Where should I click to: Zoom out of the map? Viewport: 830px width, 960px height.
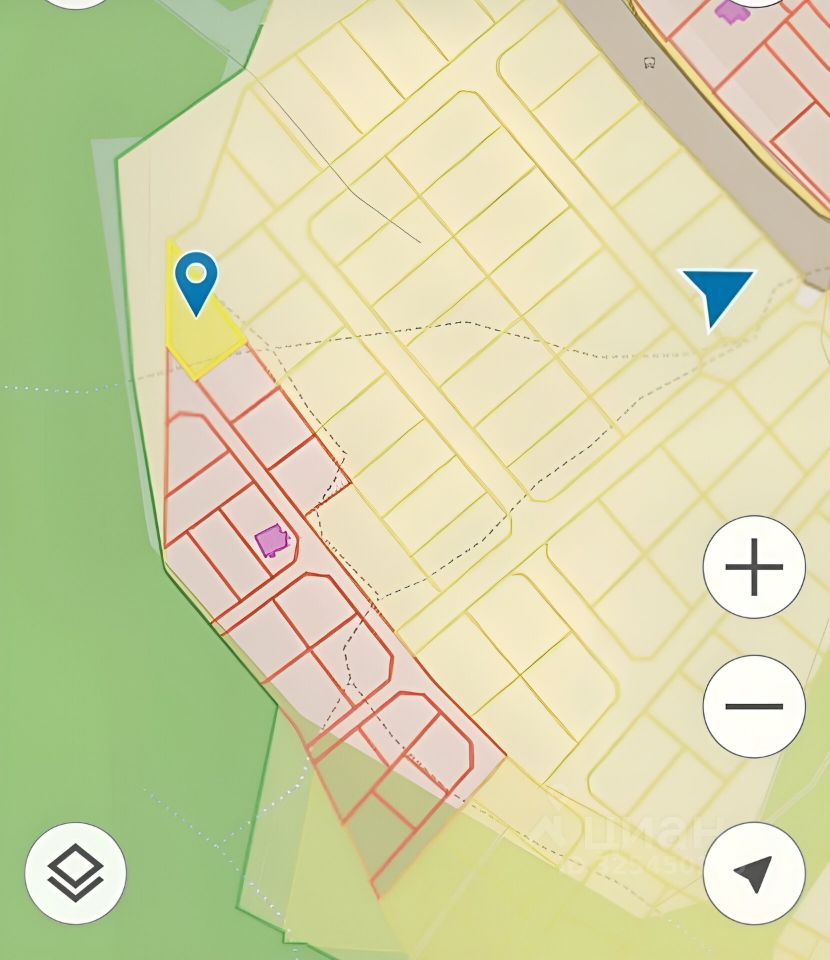coord(754,706)
